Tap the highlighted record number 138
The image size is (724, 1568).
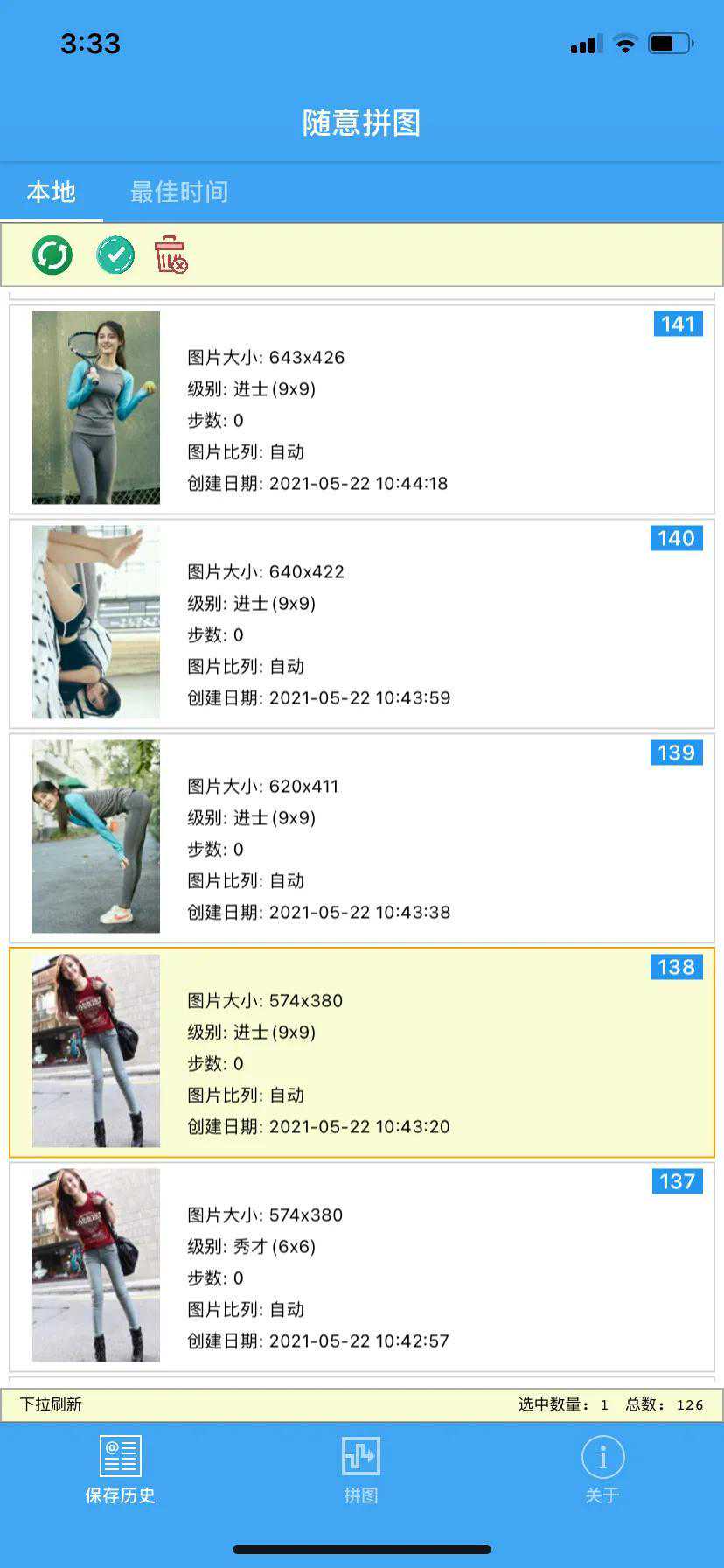pos(362,1052)
